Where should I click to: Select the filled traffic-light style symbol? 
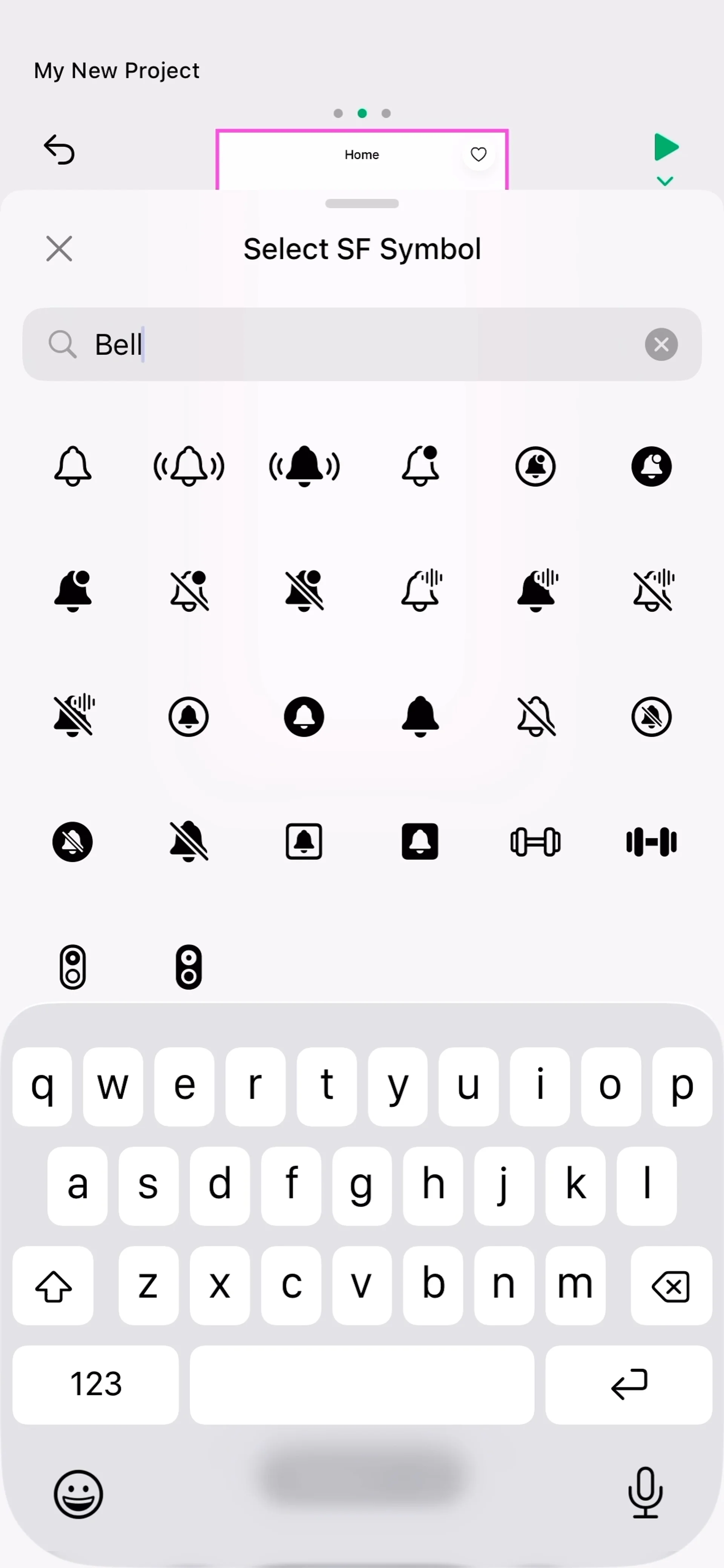189,967
